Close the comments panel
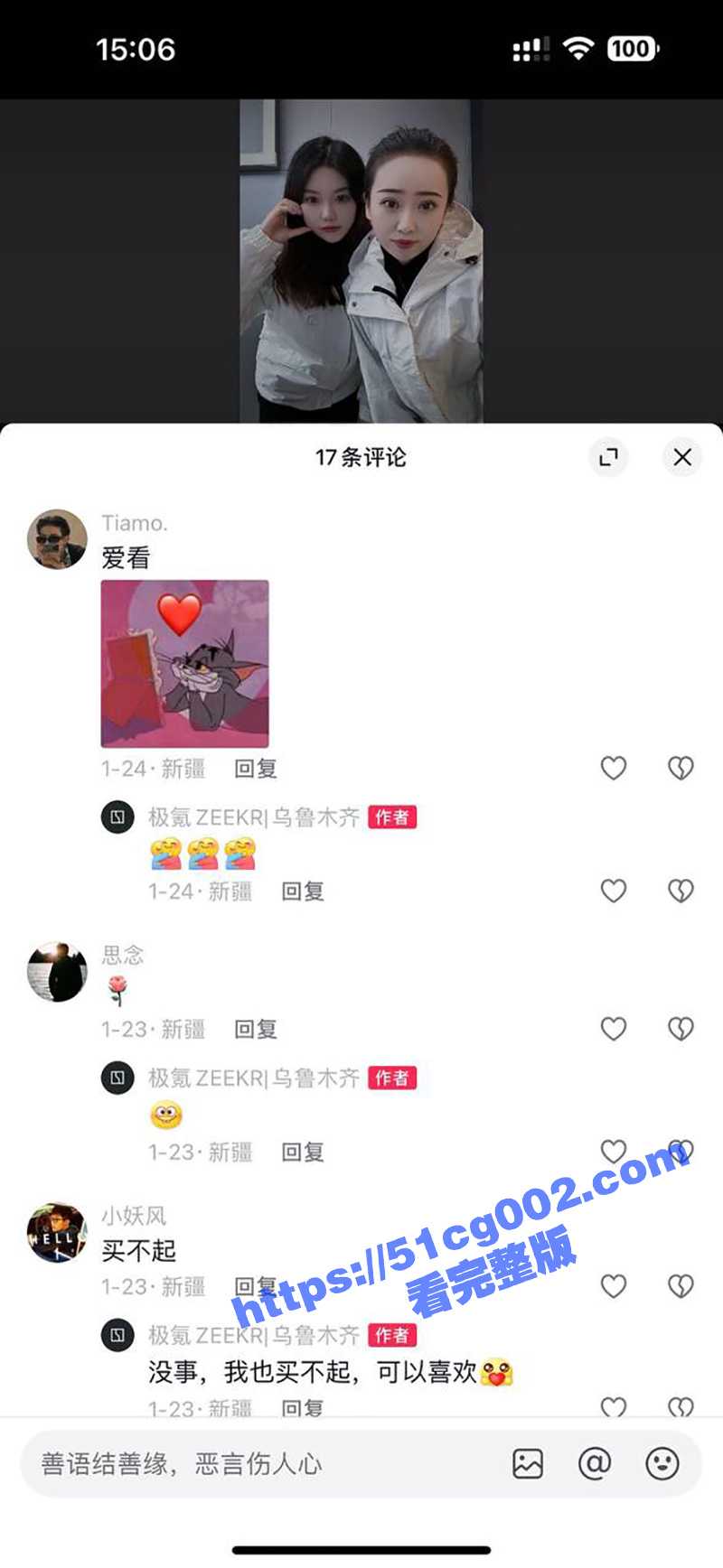This screenshot has height=1568, width=723. tap(682, 457)
